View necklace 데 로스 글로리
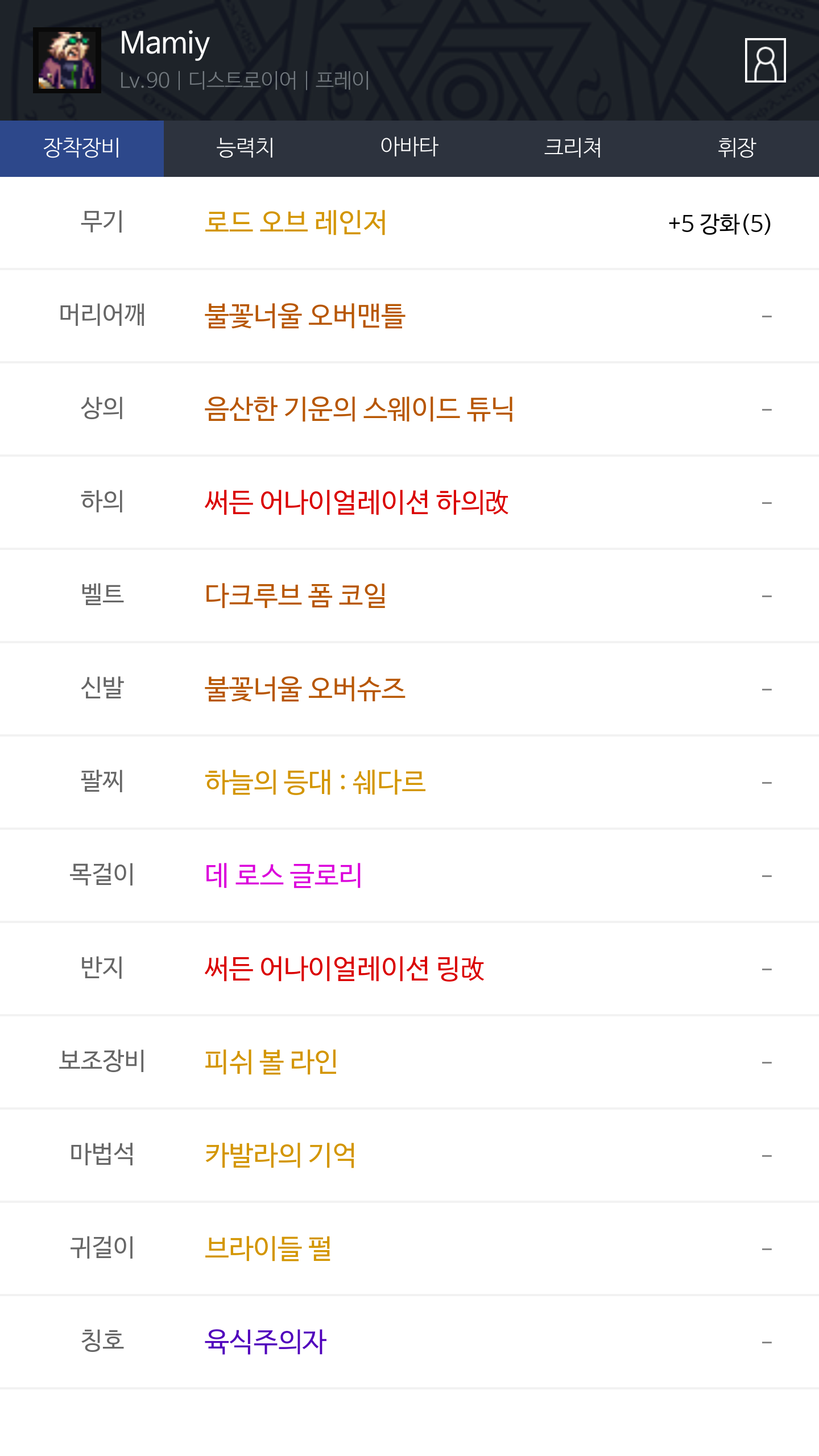Viewport: 819px width, 1456px height. pyautogui.click(x=283, y=875)
